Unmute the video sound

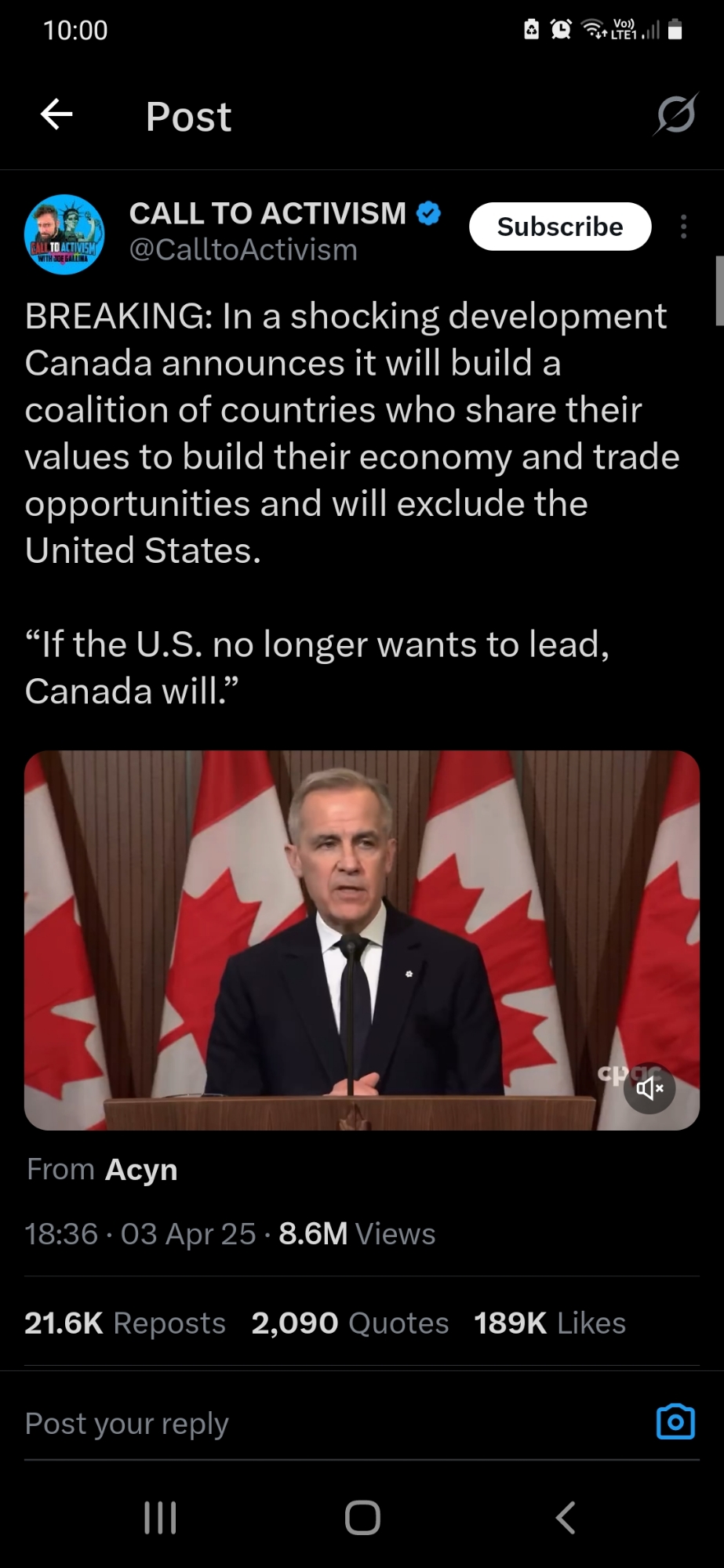click(x=649, y=1087)
